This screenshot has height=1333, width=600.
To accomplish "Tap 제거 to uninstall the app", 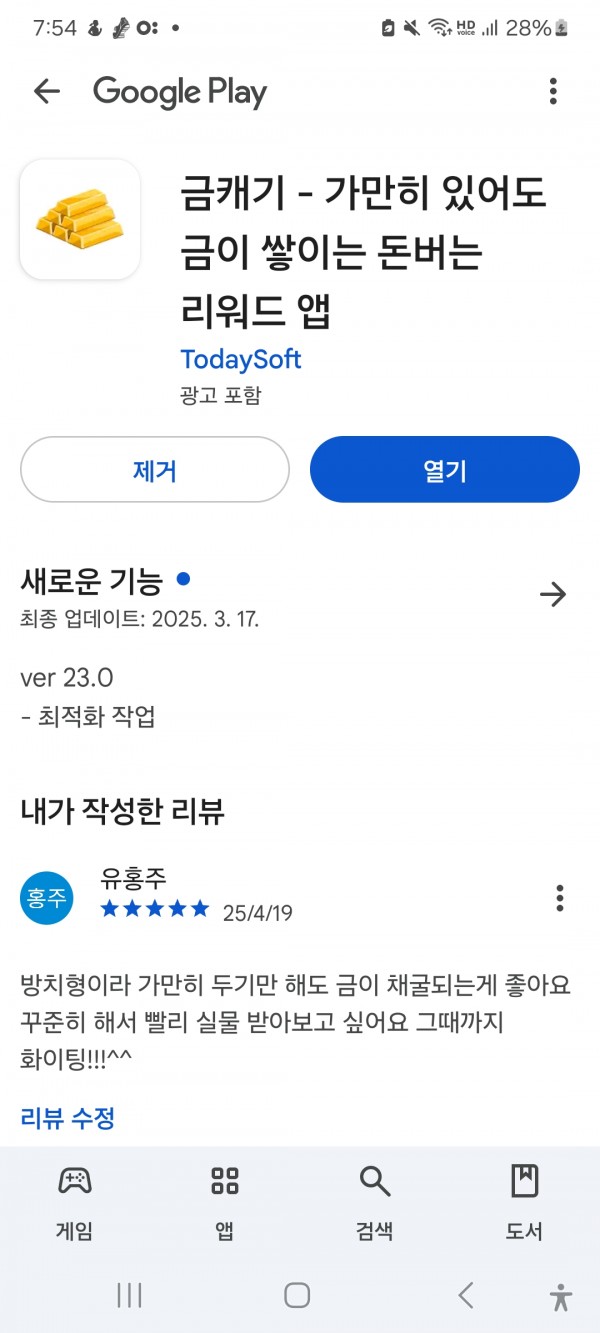I will click(155, 470).
